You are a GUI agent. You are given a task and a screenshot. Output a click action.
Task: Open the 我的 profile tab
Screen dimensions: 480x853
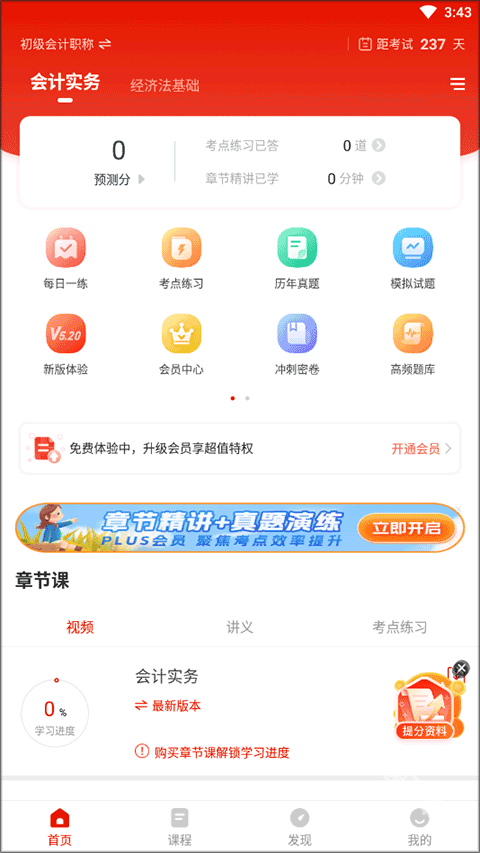click(x=420, y=827)
